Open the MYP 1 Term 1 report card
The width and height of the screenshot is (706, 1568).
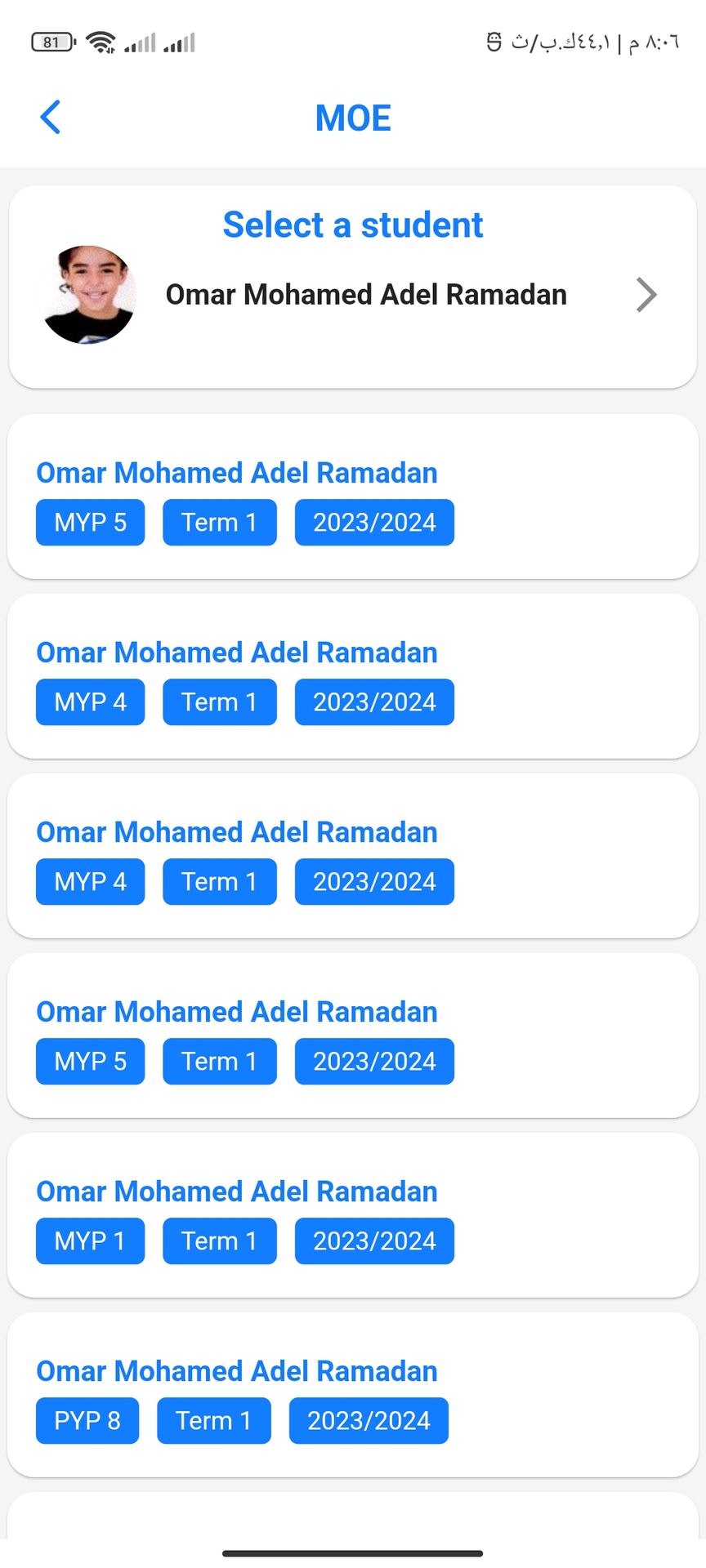tap(353, 1214)
